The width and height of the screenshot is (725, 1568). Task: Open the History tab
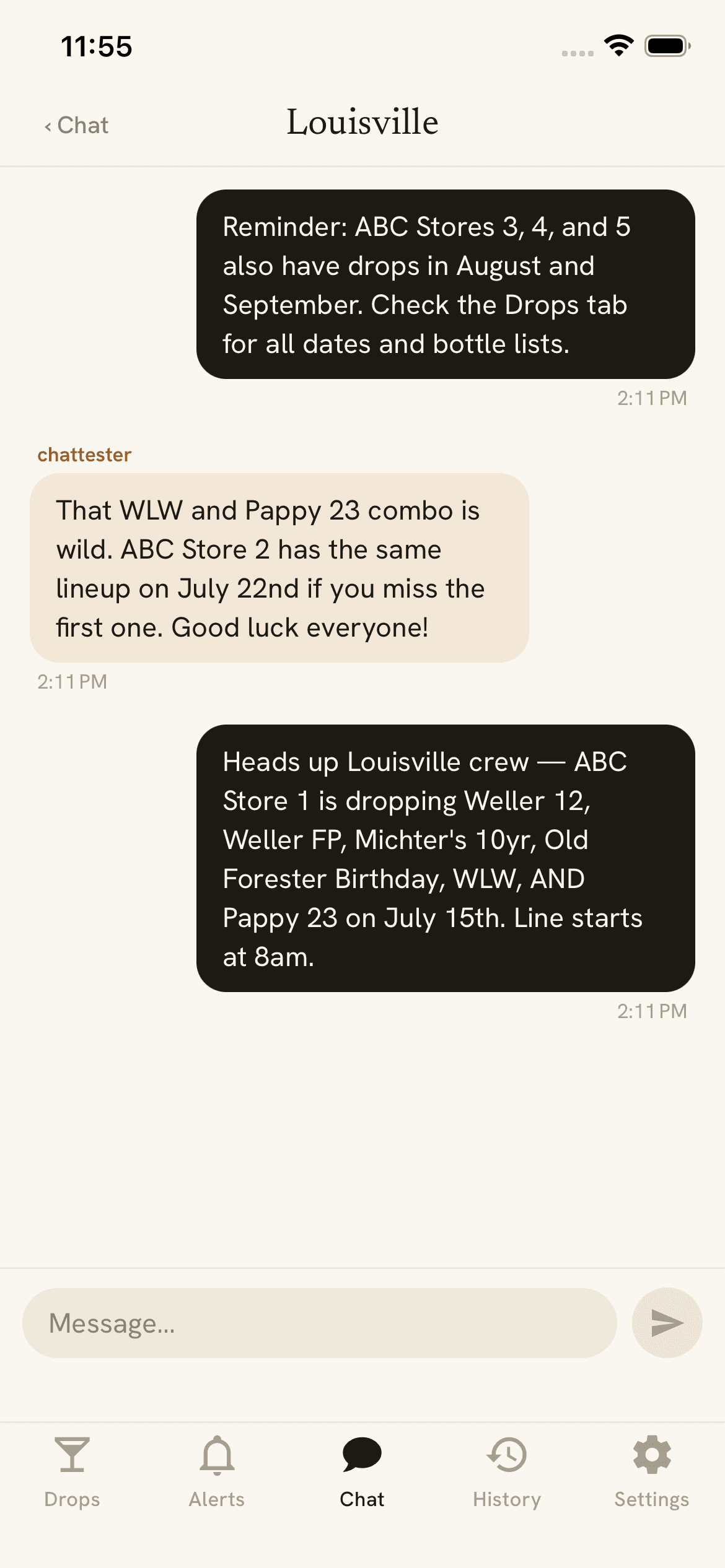coord(507,1473)
